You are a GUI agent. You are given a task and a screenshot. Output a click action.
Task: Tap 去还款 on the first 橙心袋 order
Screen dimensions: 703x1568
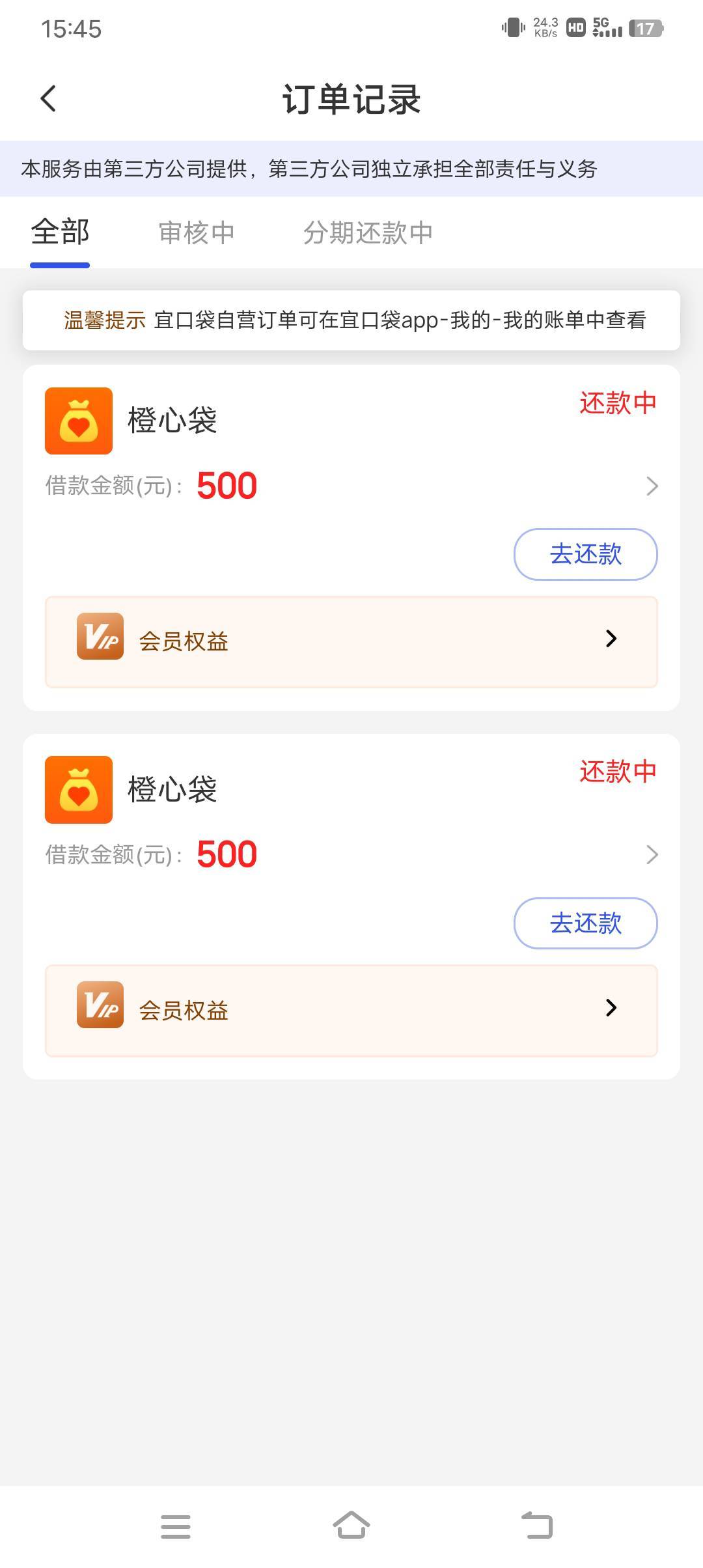(585, 554)
